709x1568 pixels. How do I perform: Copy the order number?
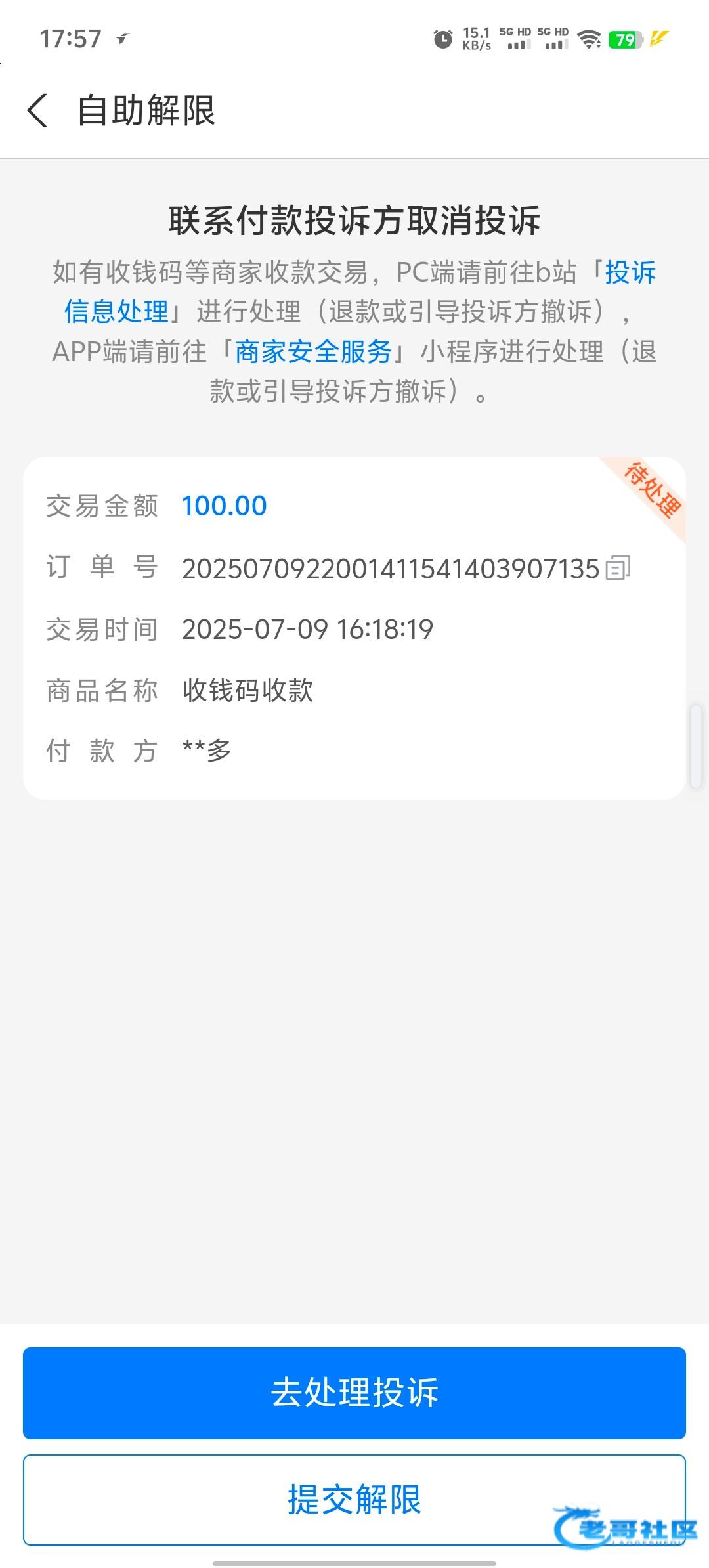[618, 568]
